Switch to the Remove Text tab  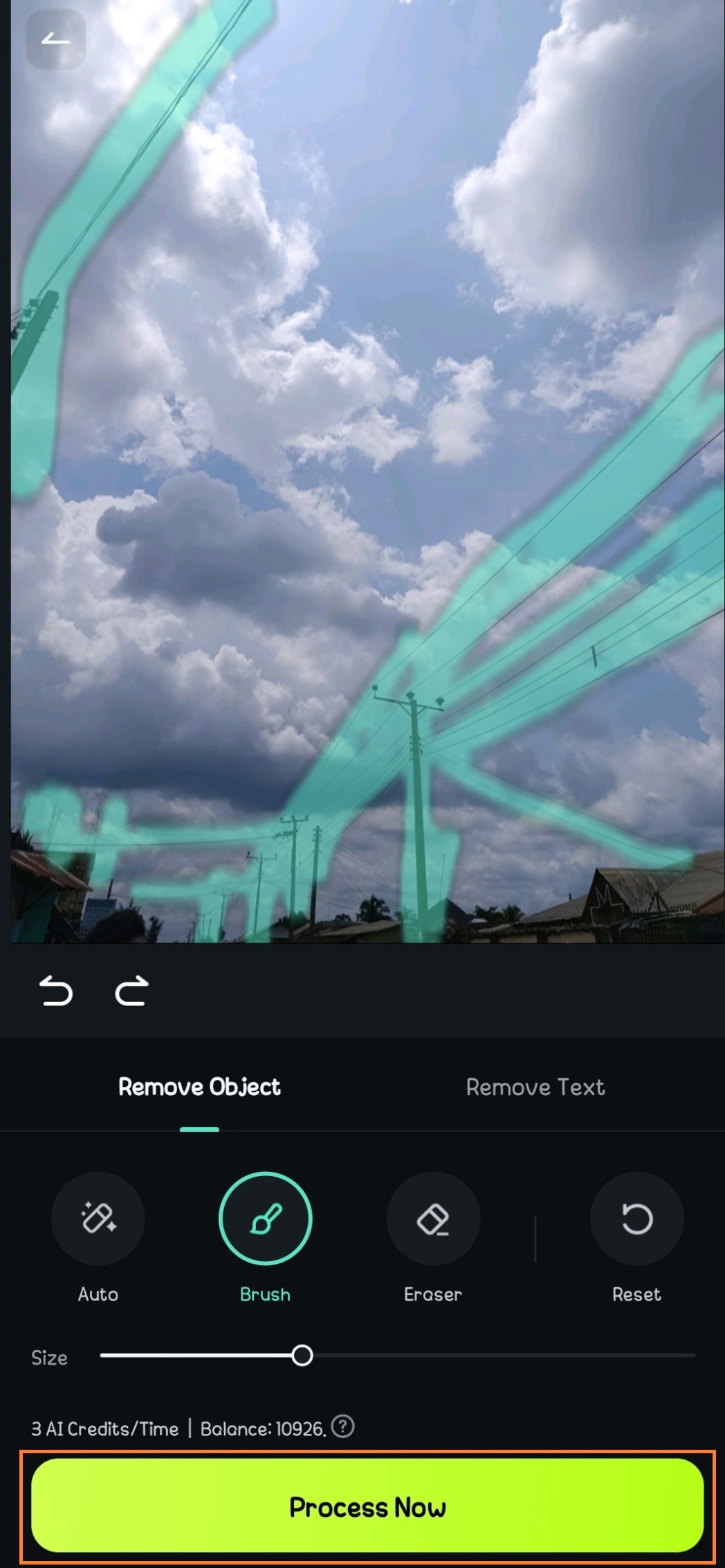535,1087
